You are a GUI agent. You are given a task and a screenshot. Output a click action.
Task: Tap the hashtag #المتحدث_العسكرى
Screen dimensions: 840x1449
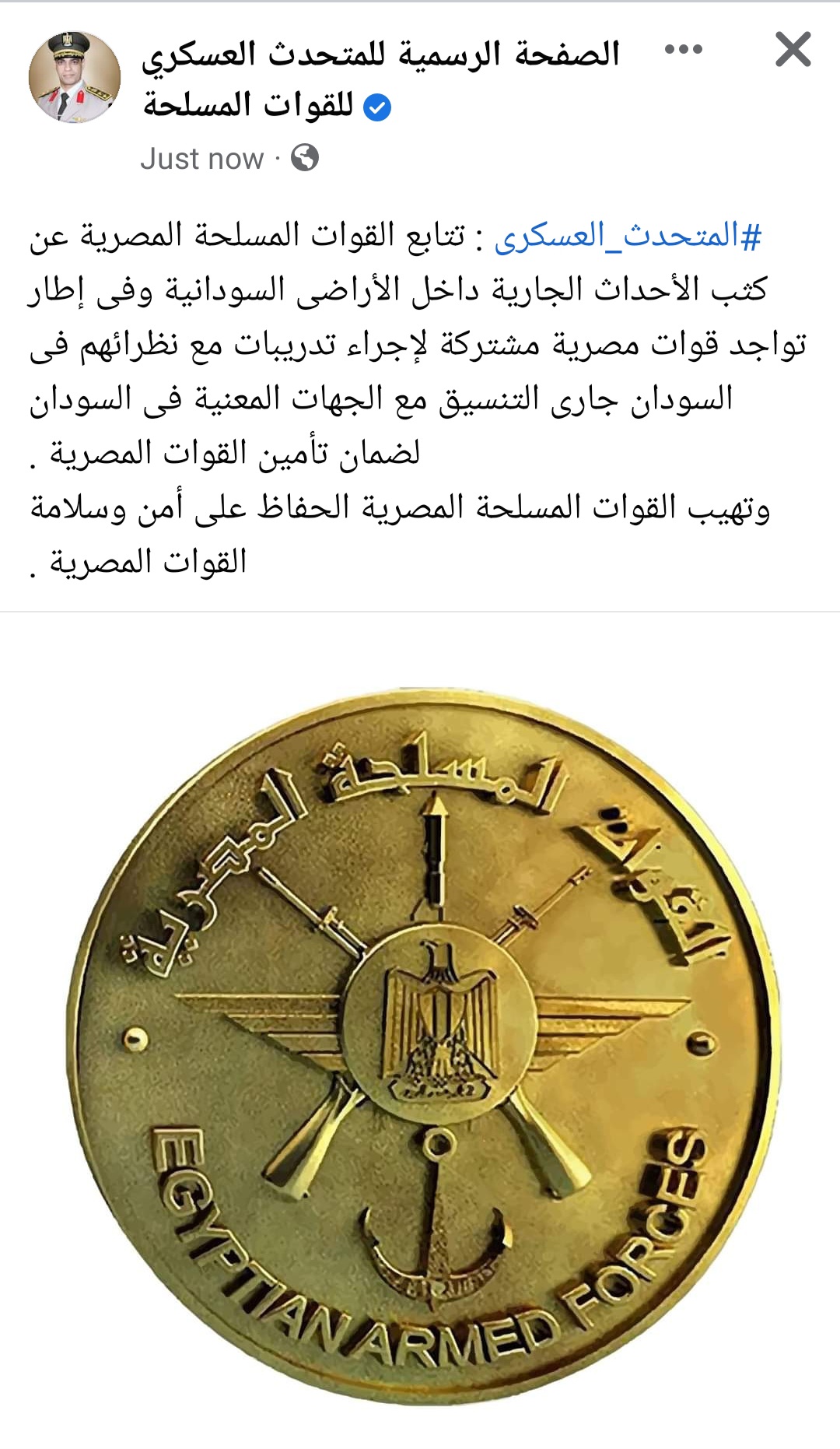pos(627,236)
